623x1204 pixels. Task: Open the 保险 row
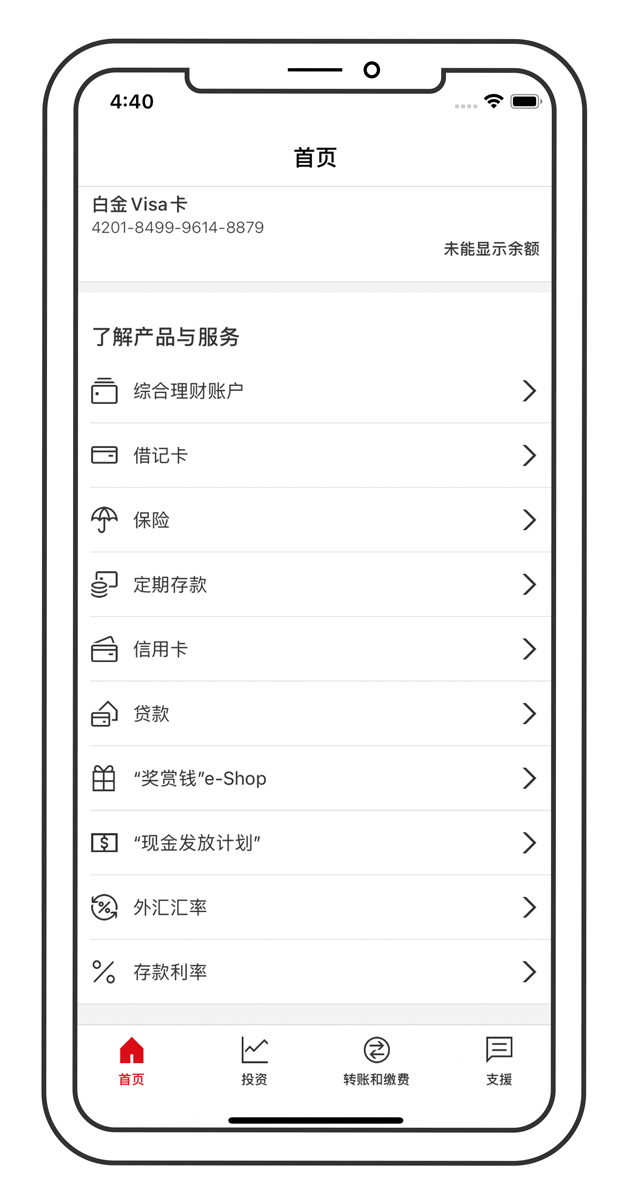pos(314,520)
